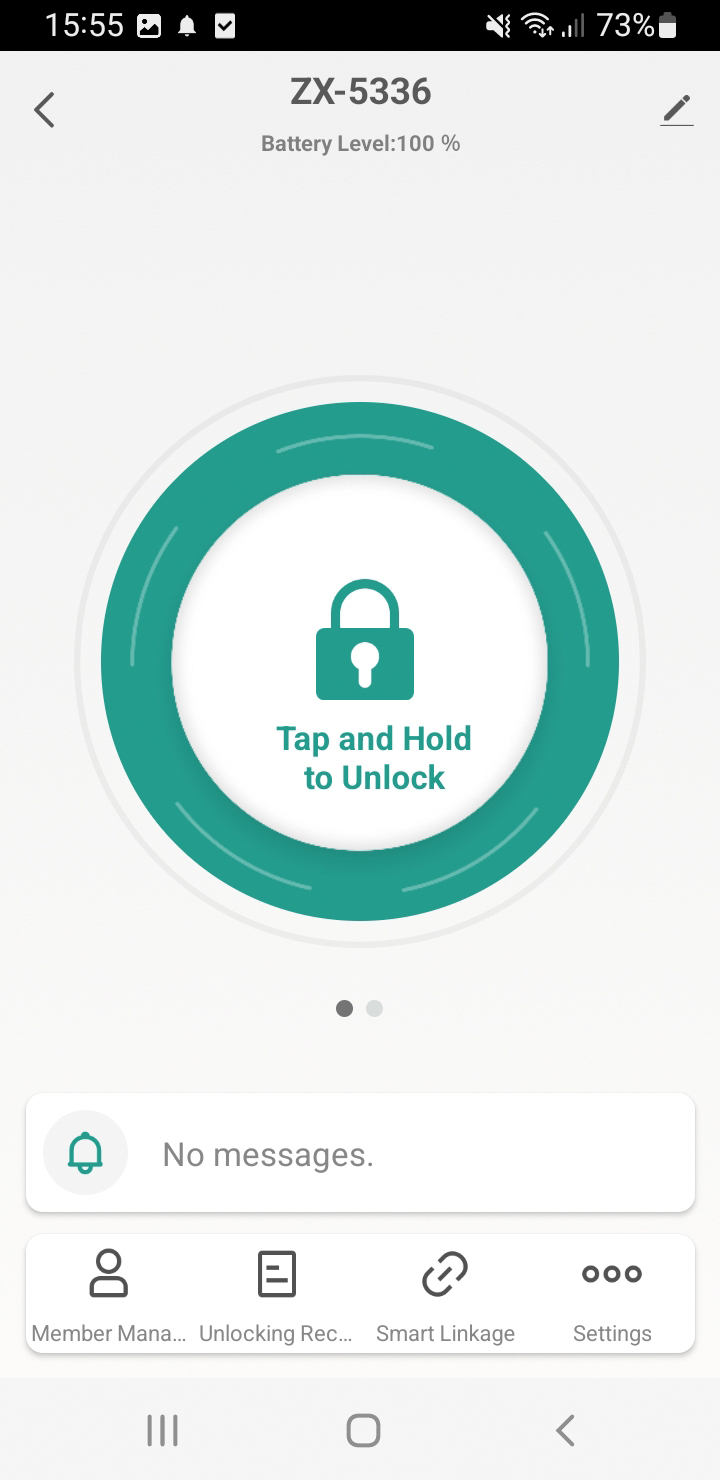Tap the lock button to unlock
Image resolution: width=720 pixels, height=1480 pixels.
pyautogui.click(x=360, y=661)
